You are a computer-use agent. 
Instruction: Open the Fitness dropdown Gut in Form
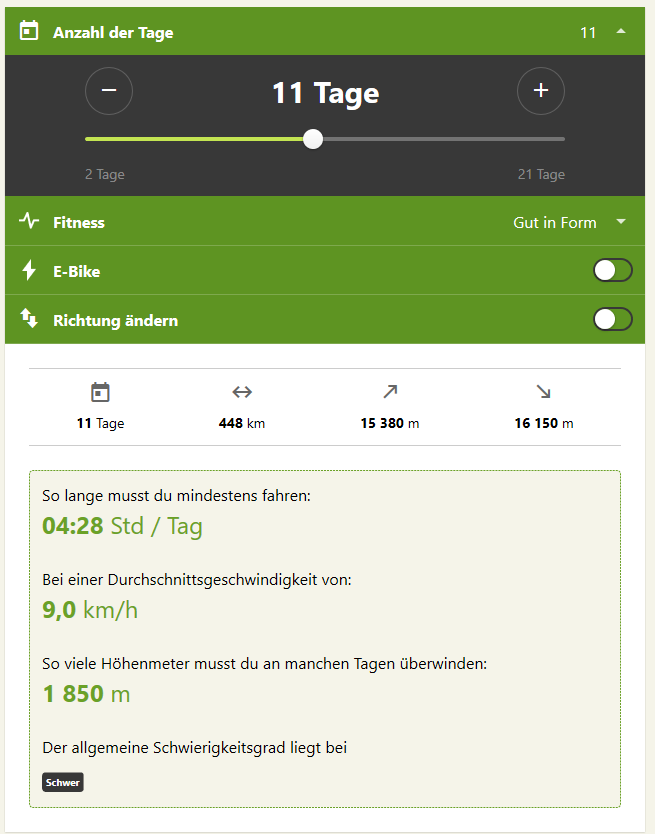coord(568,222)
